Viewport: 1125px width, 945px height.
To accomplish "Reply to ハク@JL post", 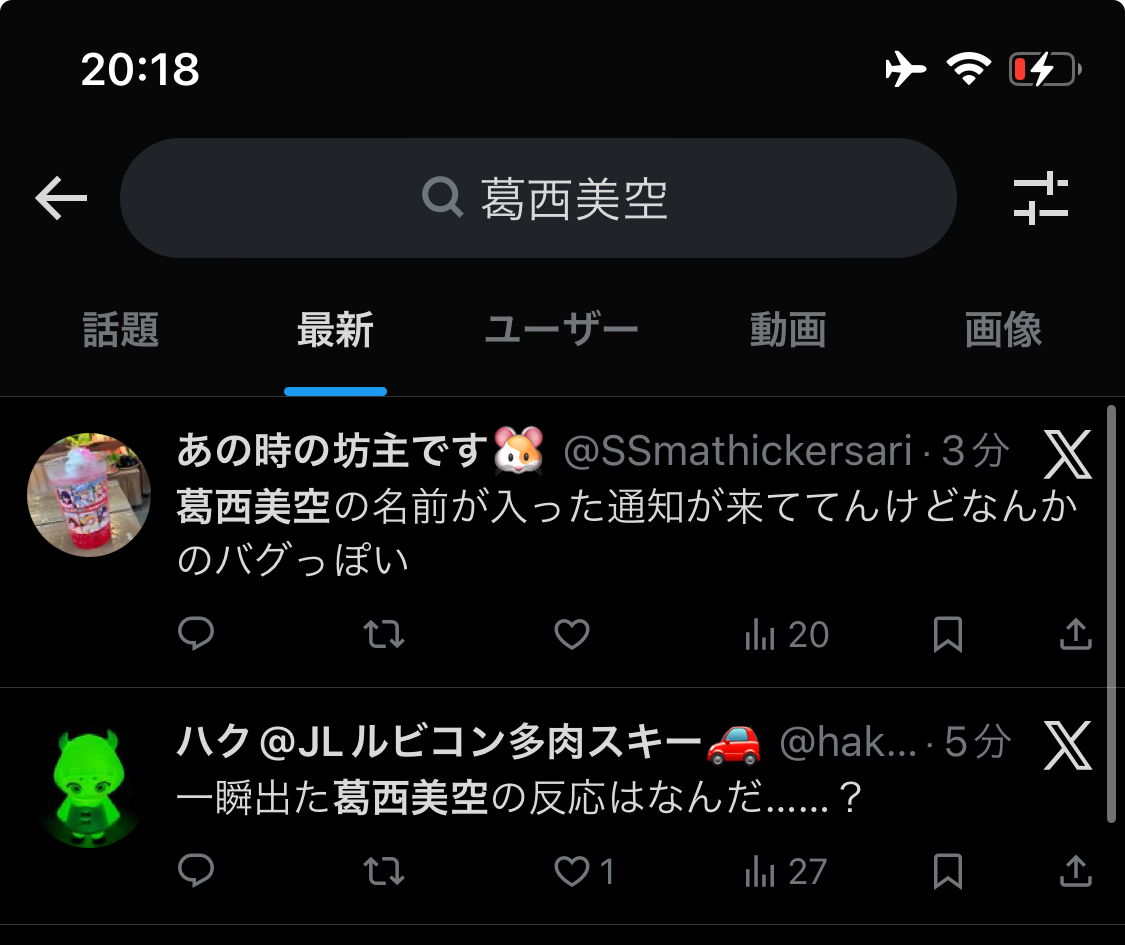I will tap(196, 871).
